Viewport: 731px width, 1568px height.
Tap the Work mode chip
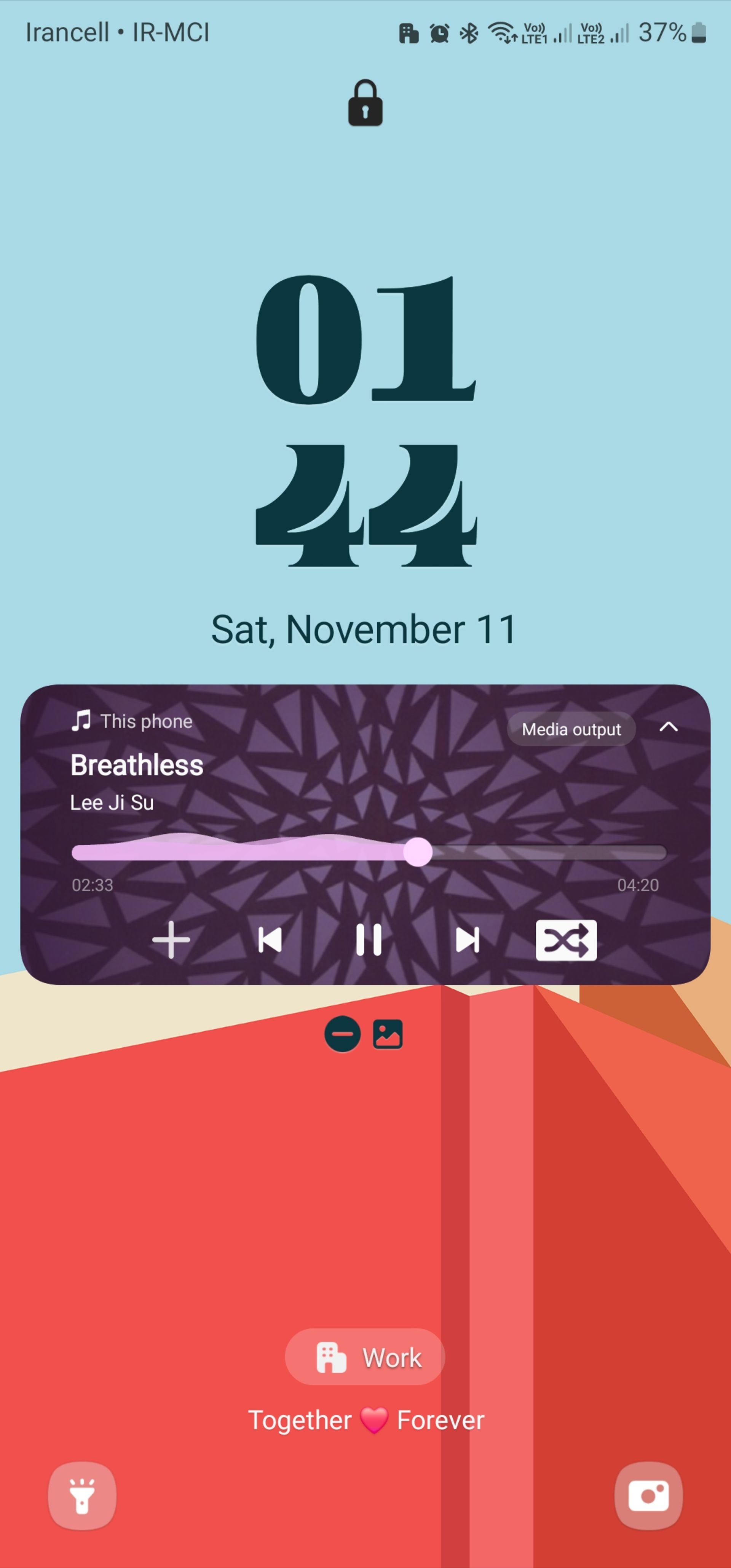[365, 1358]
